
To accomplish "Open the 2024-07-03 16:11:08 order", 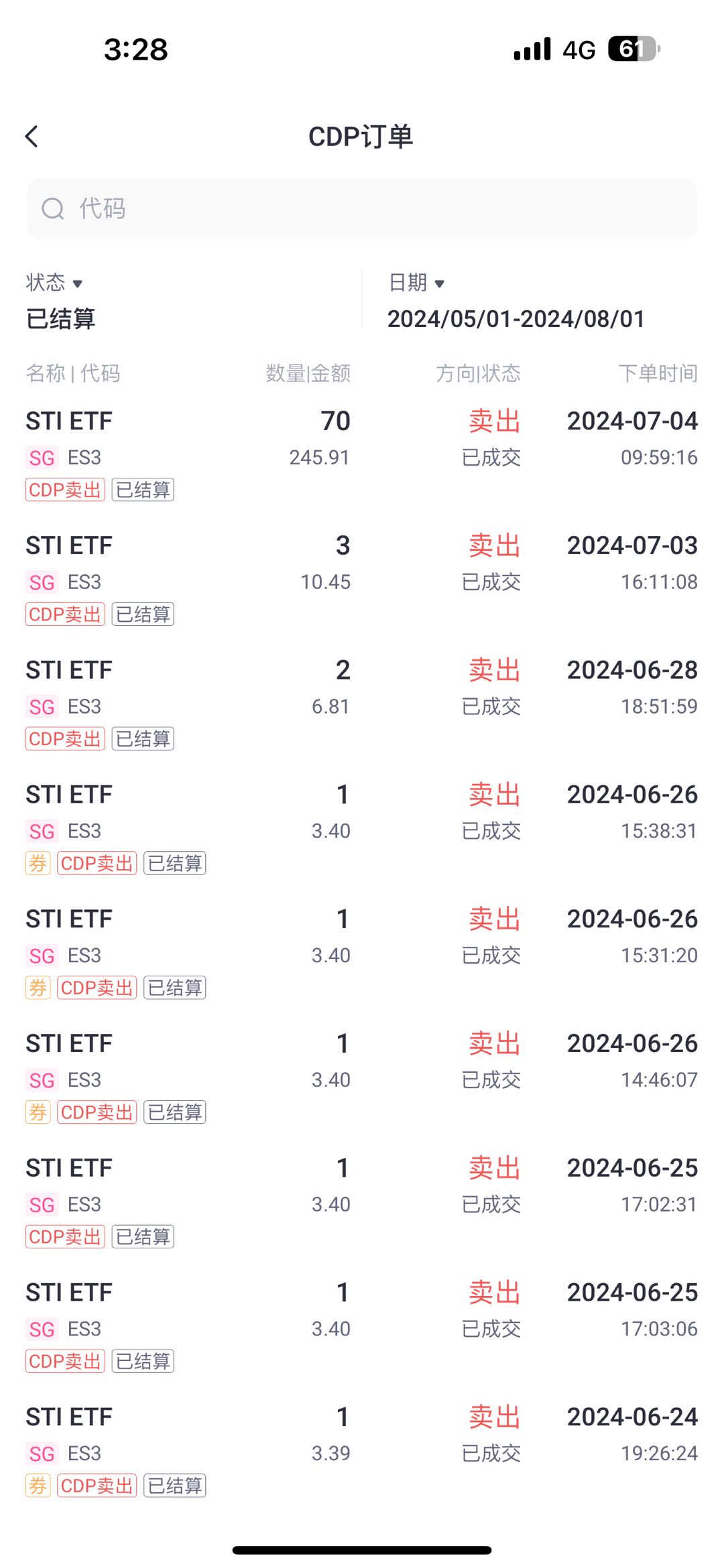I will (x=362, y=579).
